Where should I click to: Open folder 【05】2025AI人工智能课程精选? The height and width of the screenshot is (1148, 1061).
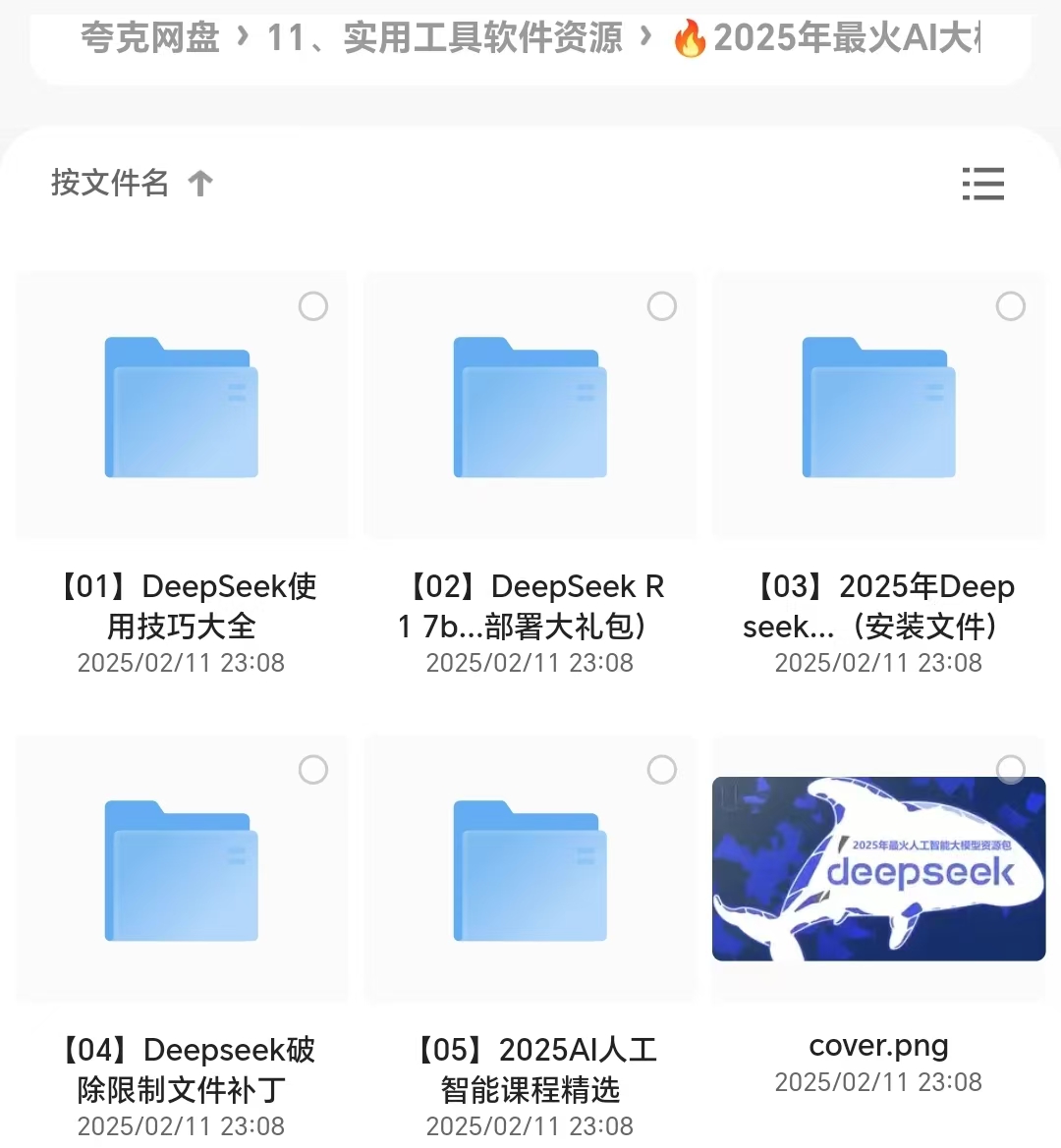530,872
